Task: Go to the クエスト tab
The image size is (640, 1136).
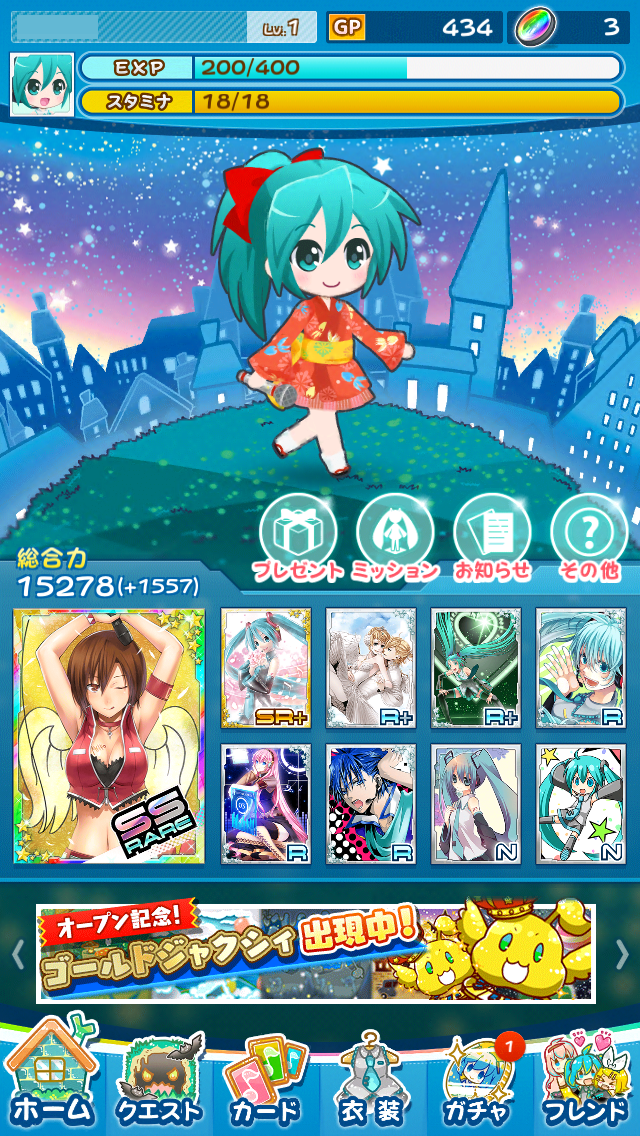Action: tap(158, 1083)
